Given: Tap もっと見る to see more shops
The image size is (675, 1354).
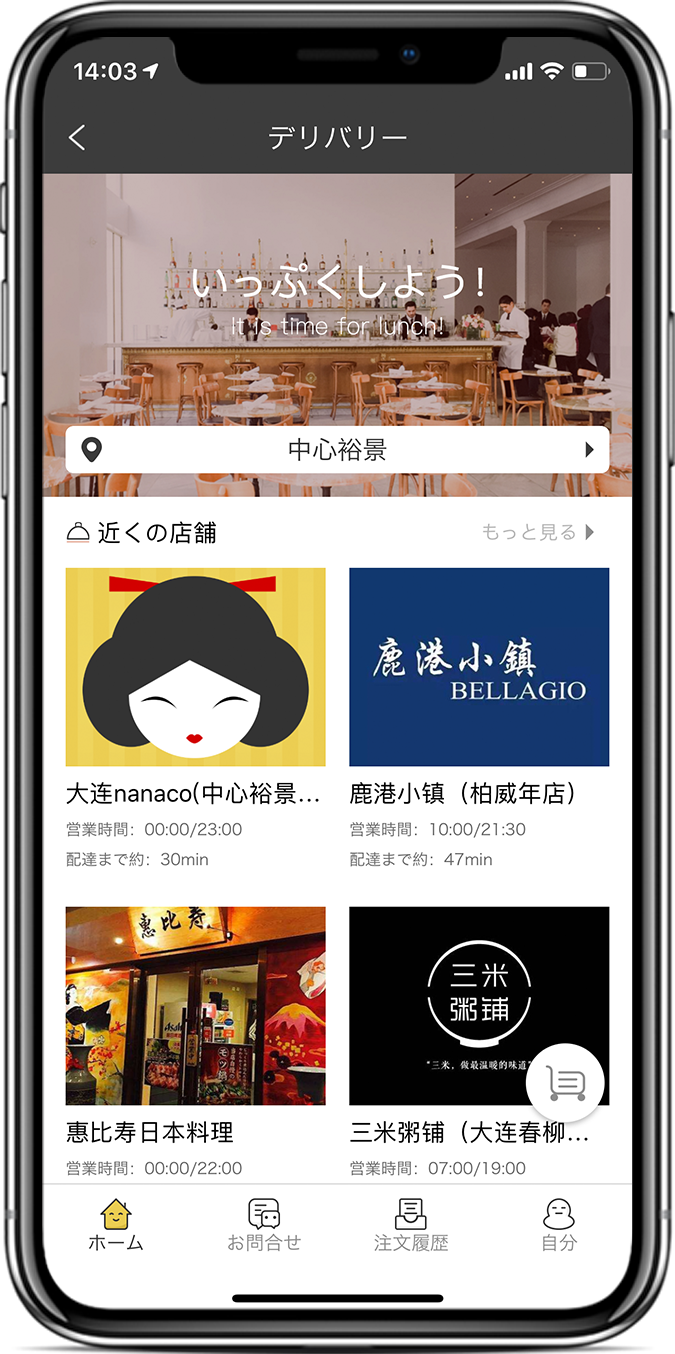Looking at the screenshot, I should pos(538,532).
